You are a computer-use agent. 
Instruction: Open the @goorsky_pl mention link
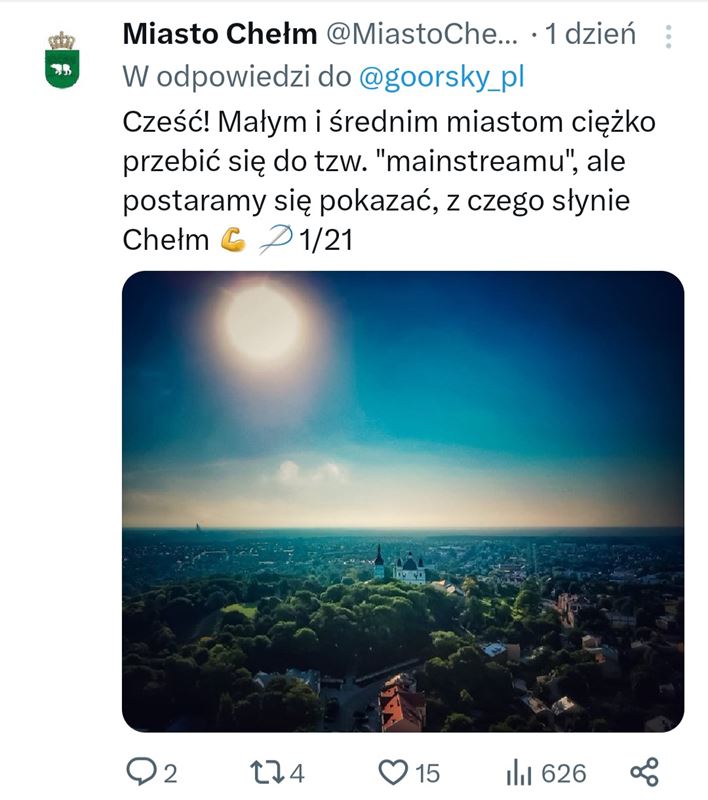[439, 76]
